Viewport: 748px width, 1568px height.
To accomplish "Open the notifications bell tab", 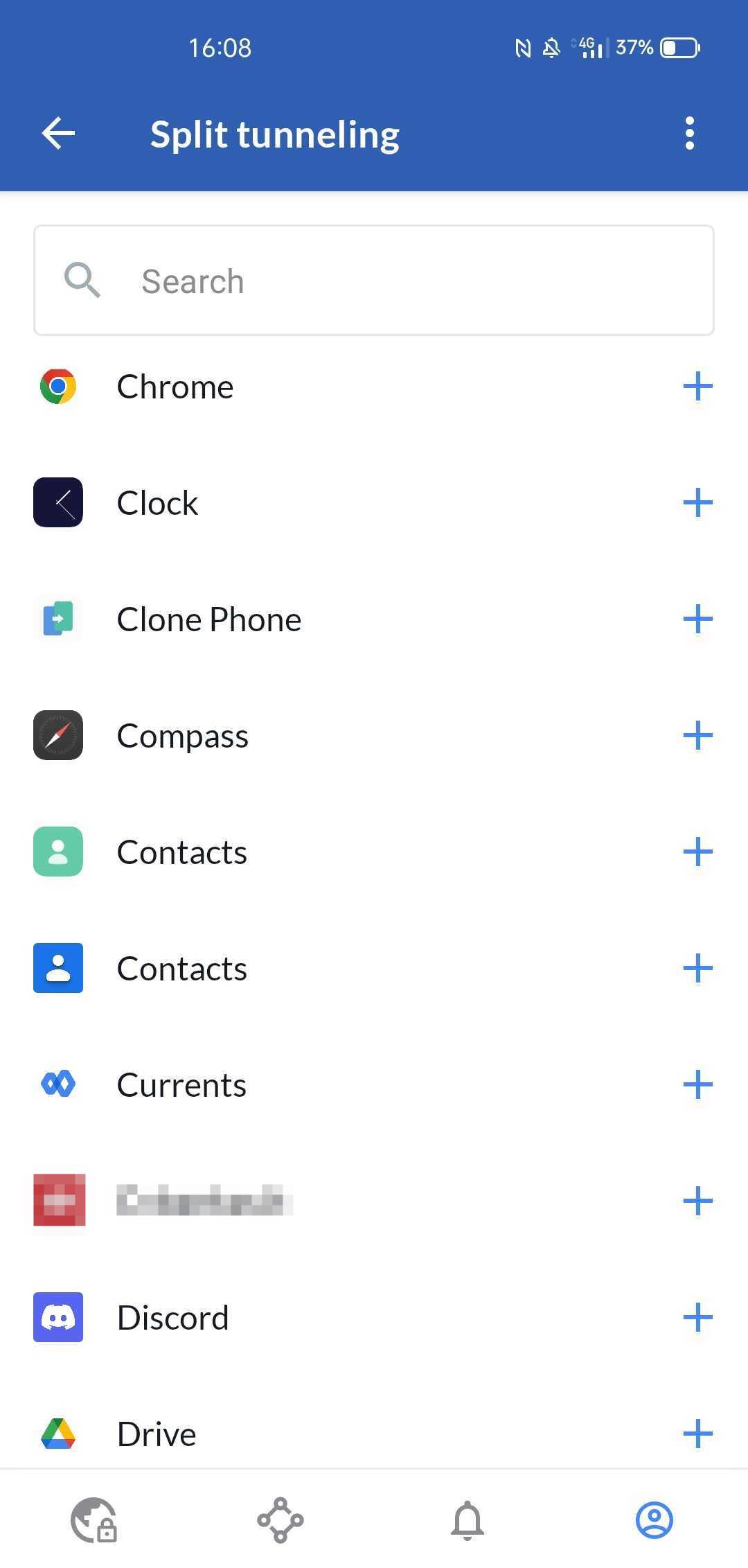I will (467, 1520).
